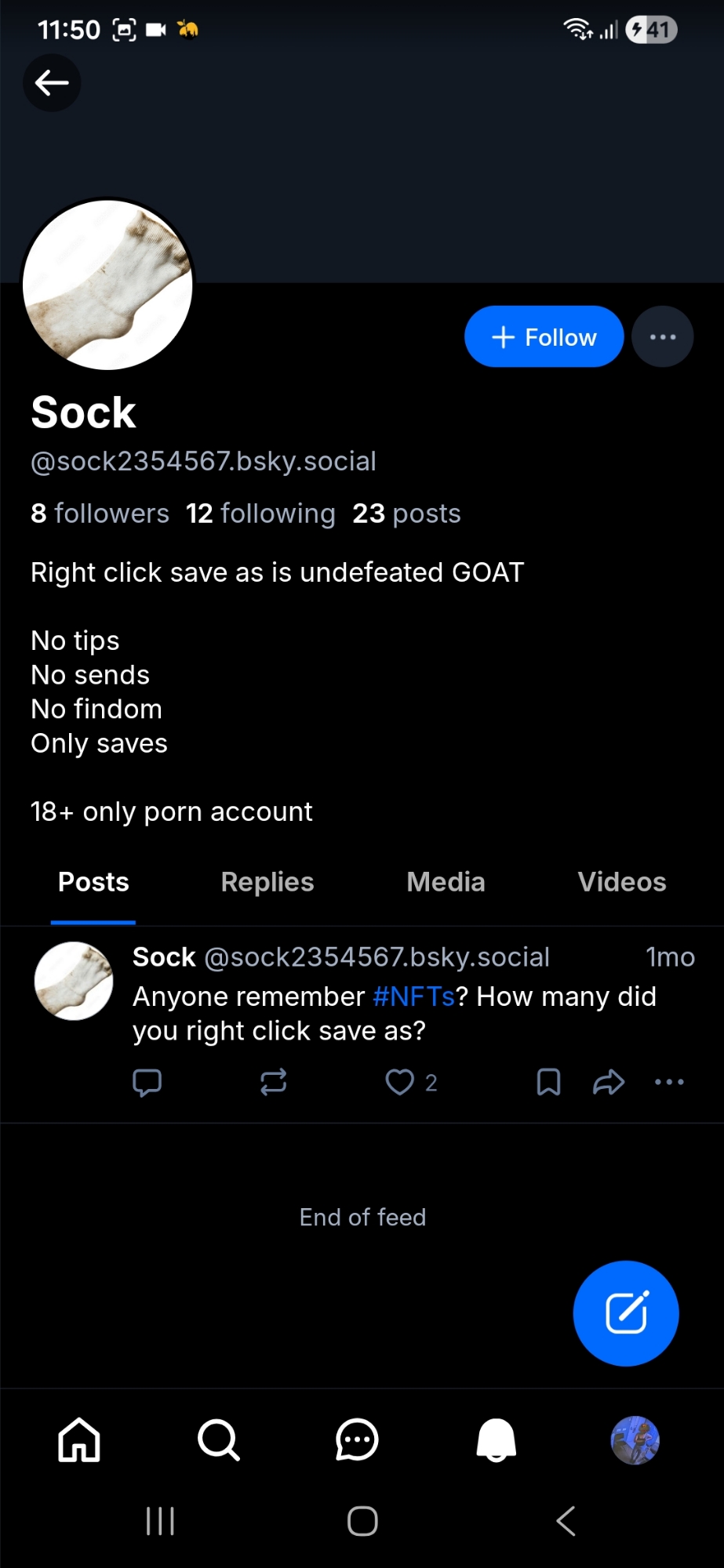
Task: Switch to the Videos tab
Action: pos(621,882)
